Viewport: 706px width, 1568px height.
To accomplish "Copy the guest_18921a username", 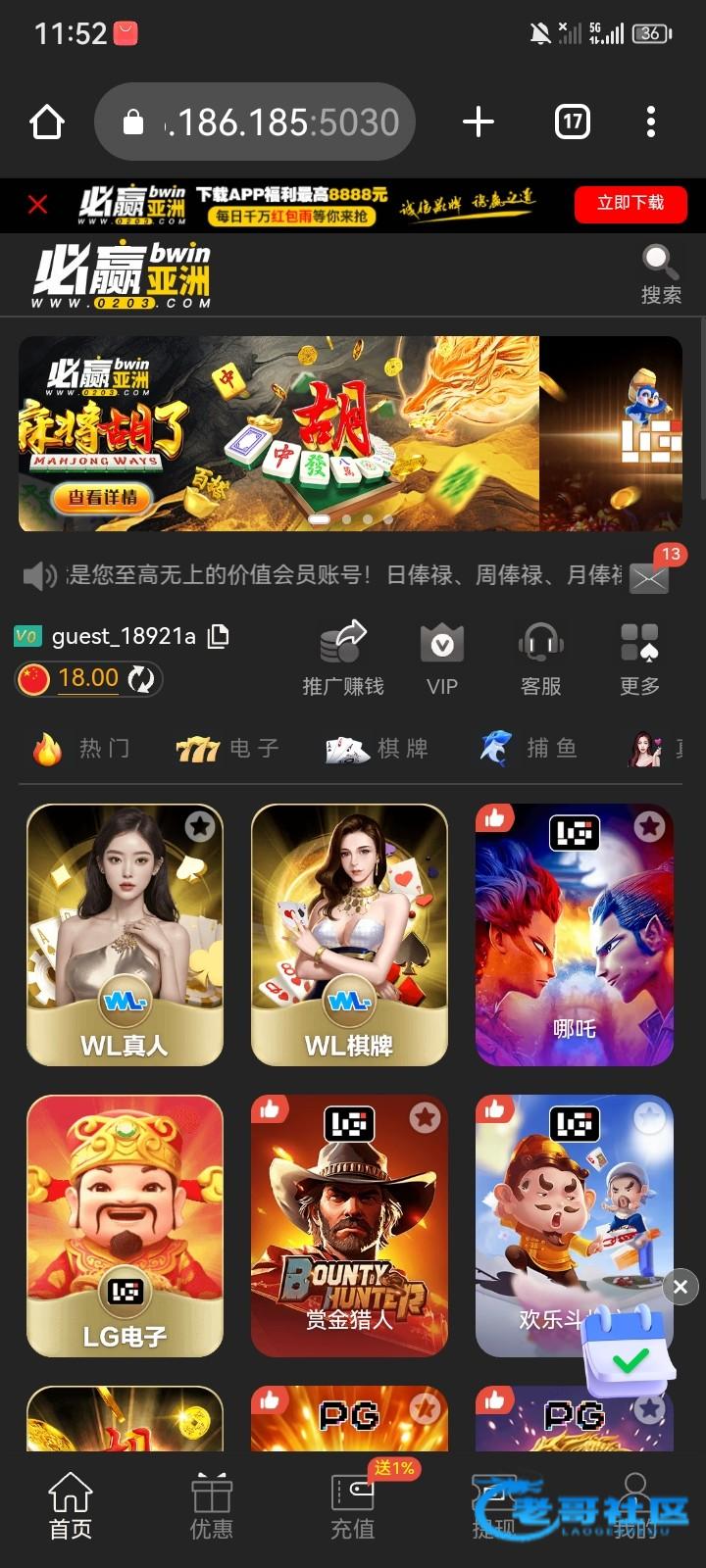I will pos(220,636).
